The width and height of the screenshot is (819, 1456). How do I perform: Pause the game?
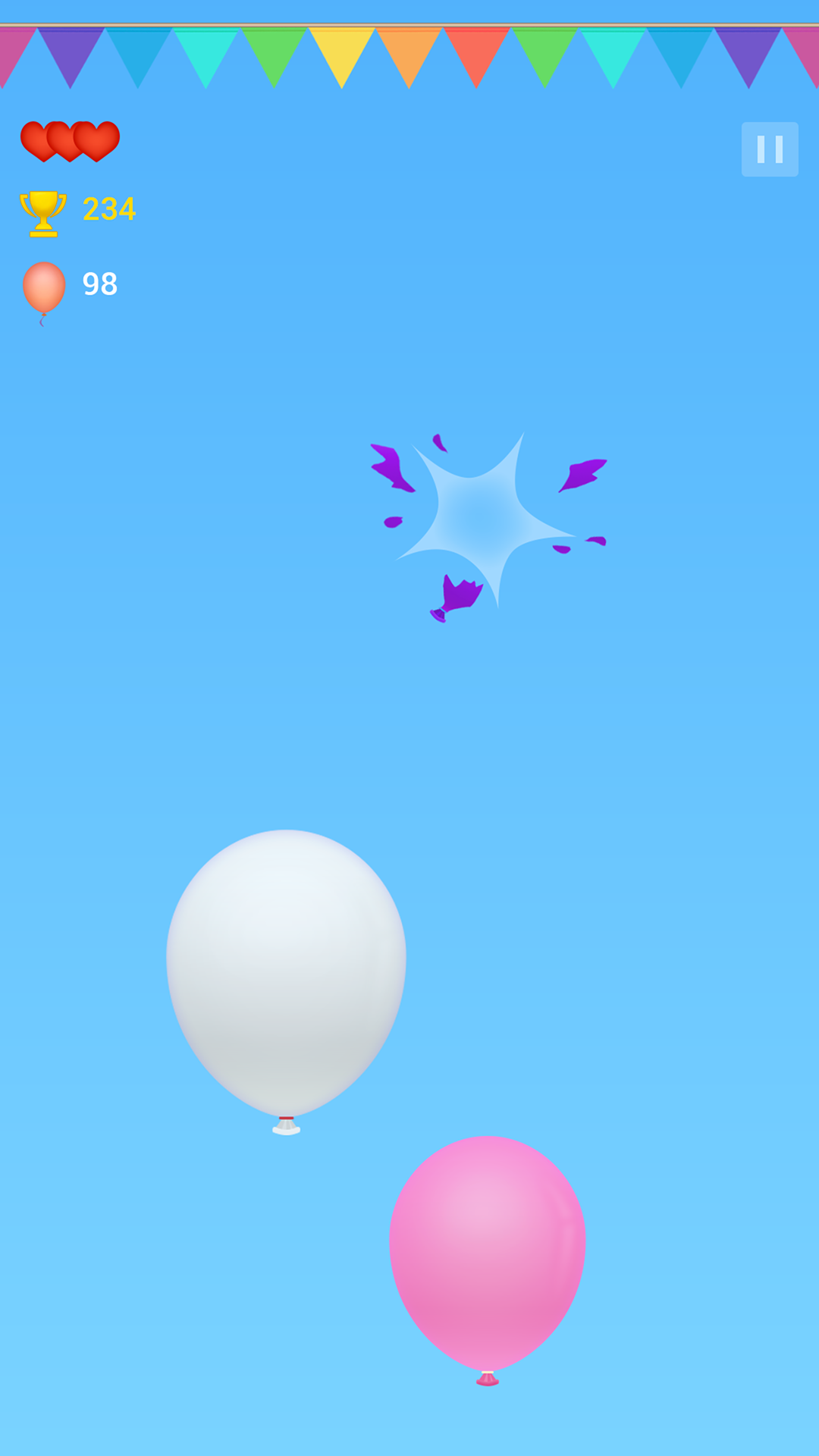(x=770, y=149)
